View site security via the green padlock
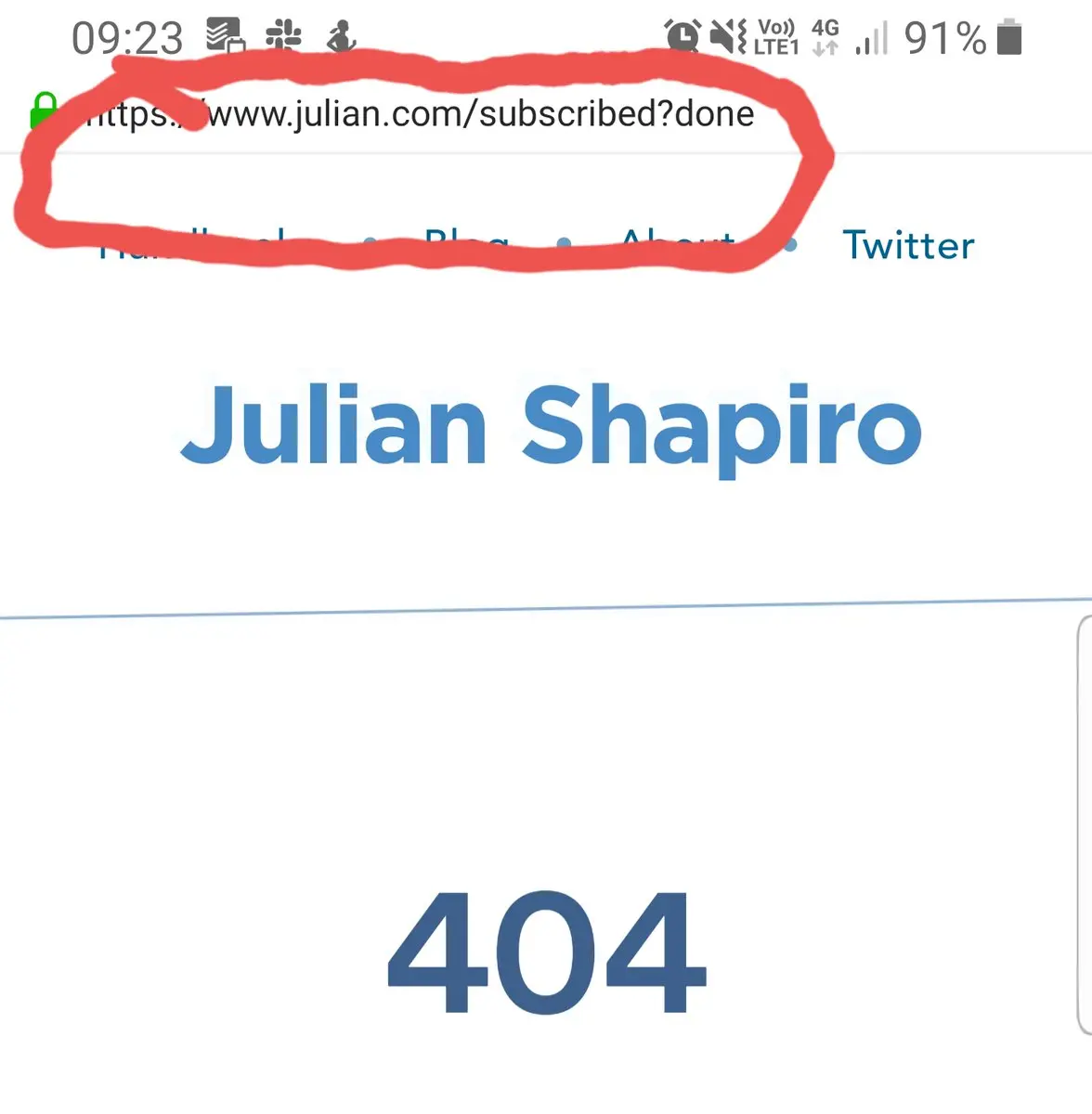The height and width of the screenshot is (1114, 1092). click(x=43, y=110)
